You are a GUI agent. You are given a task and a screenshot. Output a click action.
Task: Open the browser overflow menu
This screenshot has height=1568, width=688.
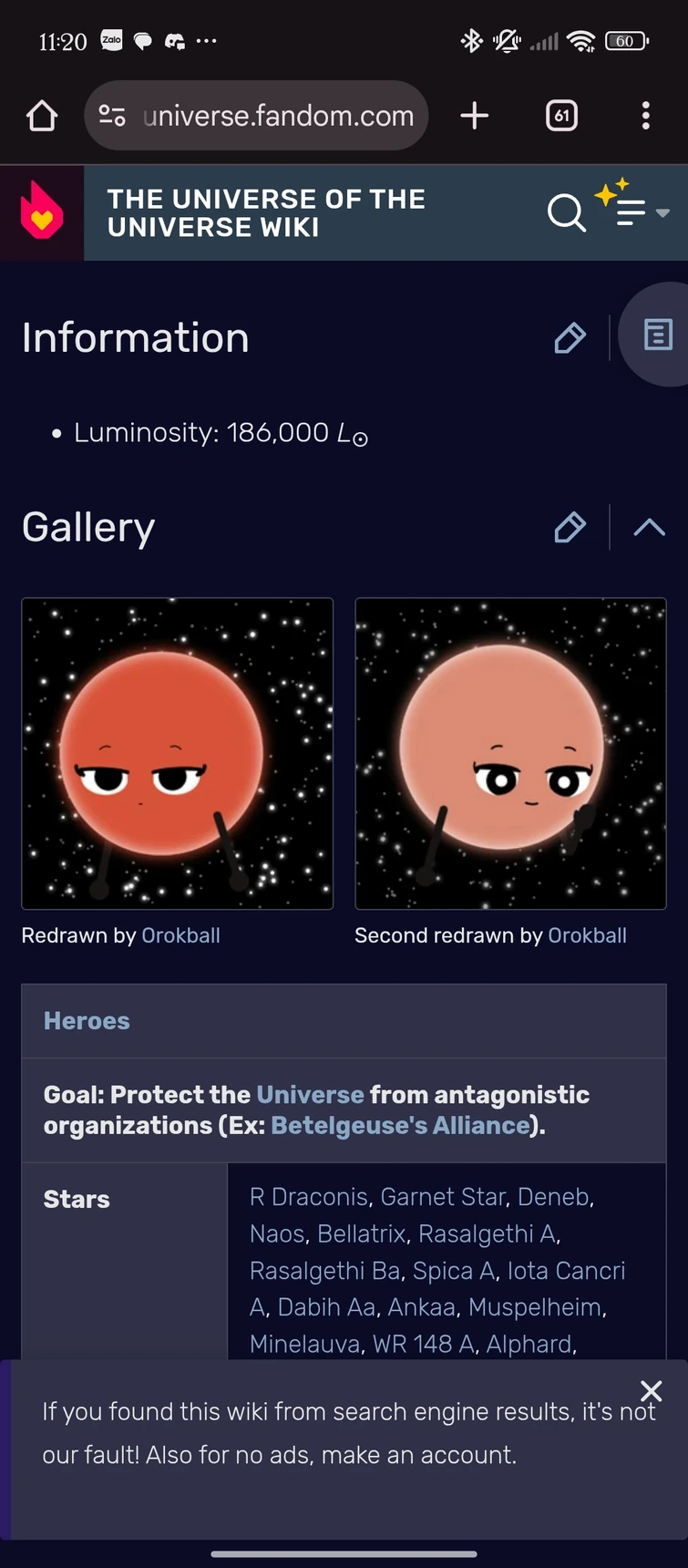[645, 116]
